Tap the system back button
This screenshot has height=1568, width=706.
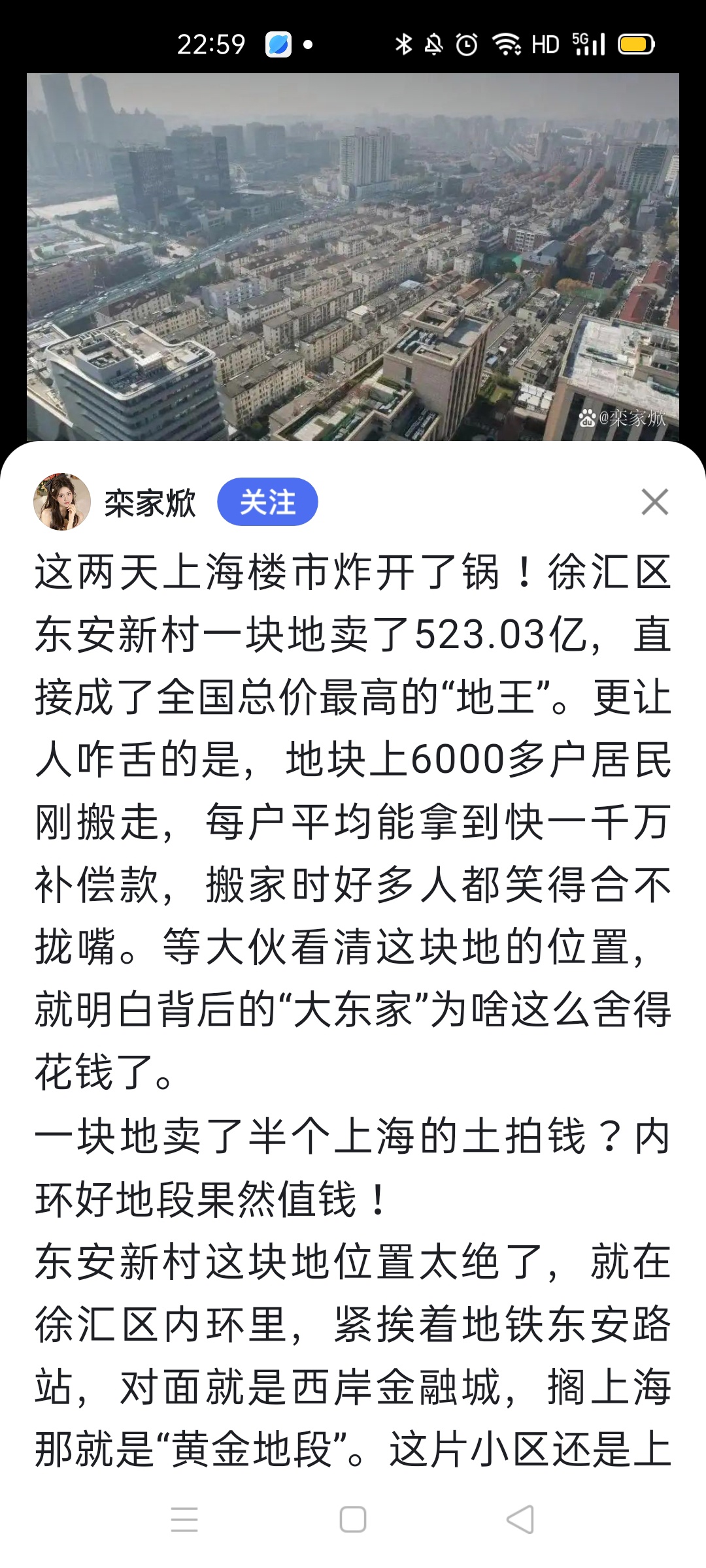pyautogui.click(x=520, y=1519)
